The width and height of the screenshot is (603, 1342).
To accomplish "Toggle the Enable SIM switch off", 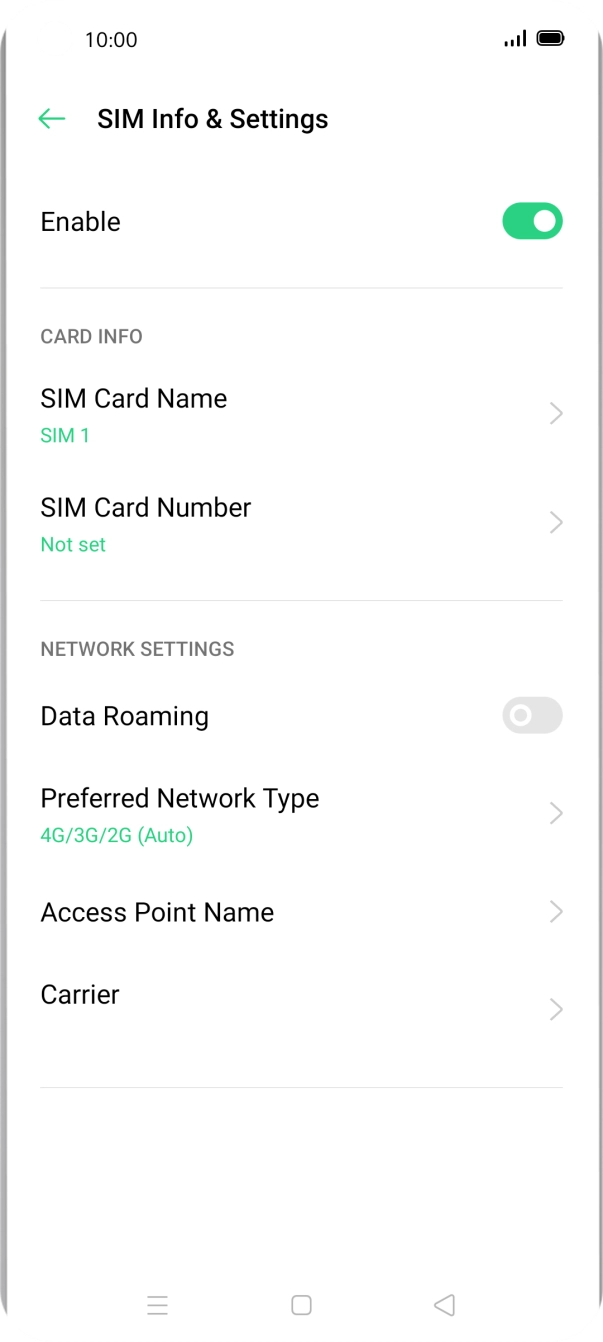I will click(532, 222).
